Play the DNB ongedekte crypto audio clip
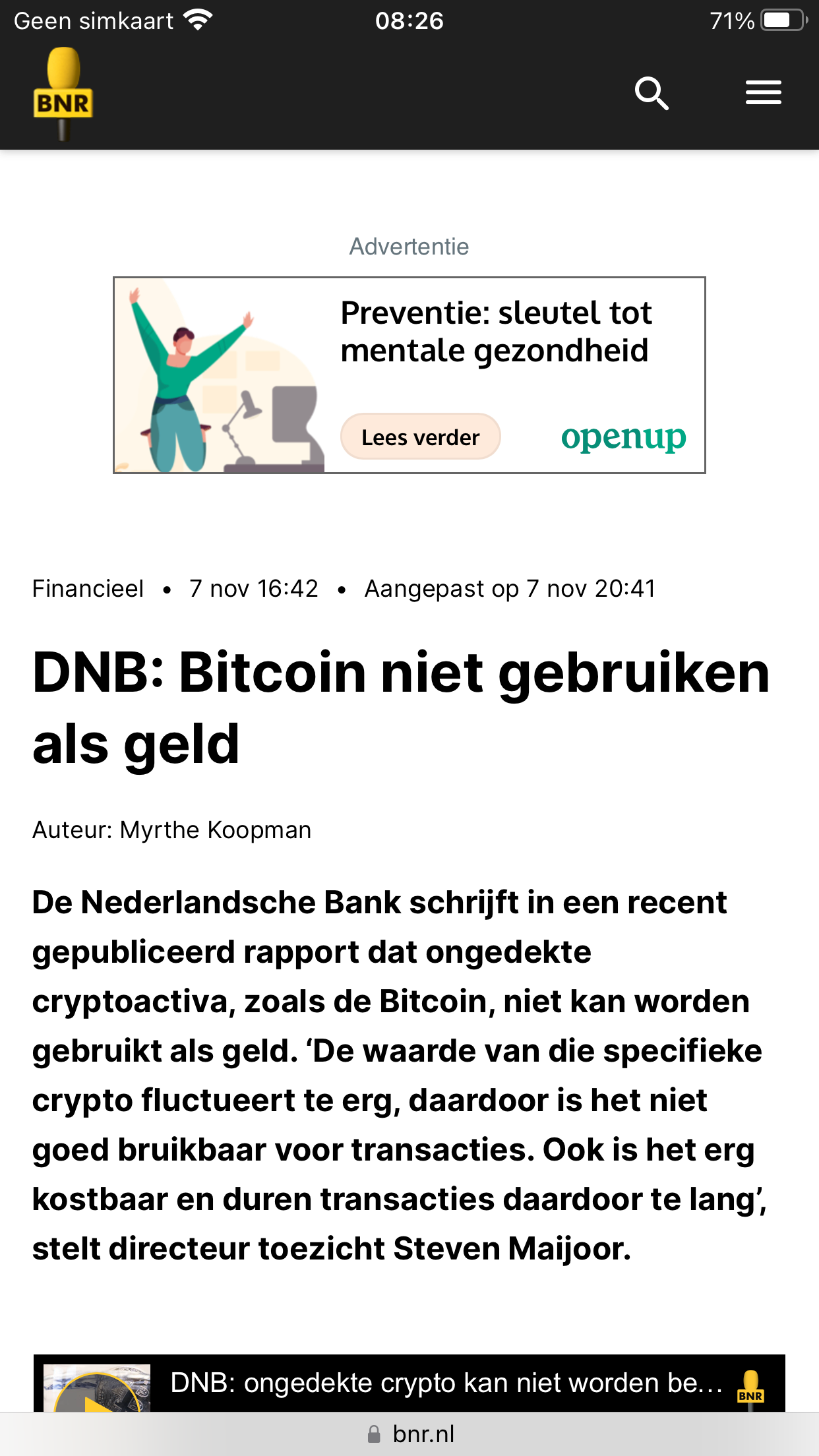The height and width of the screenshot is (1456, 819). point(98,1393)
